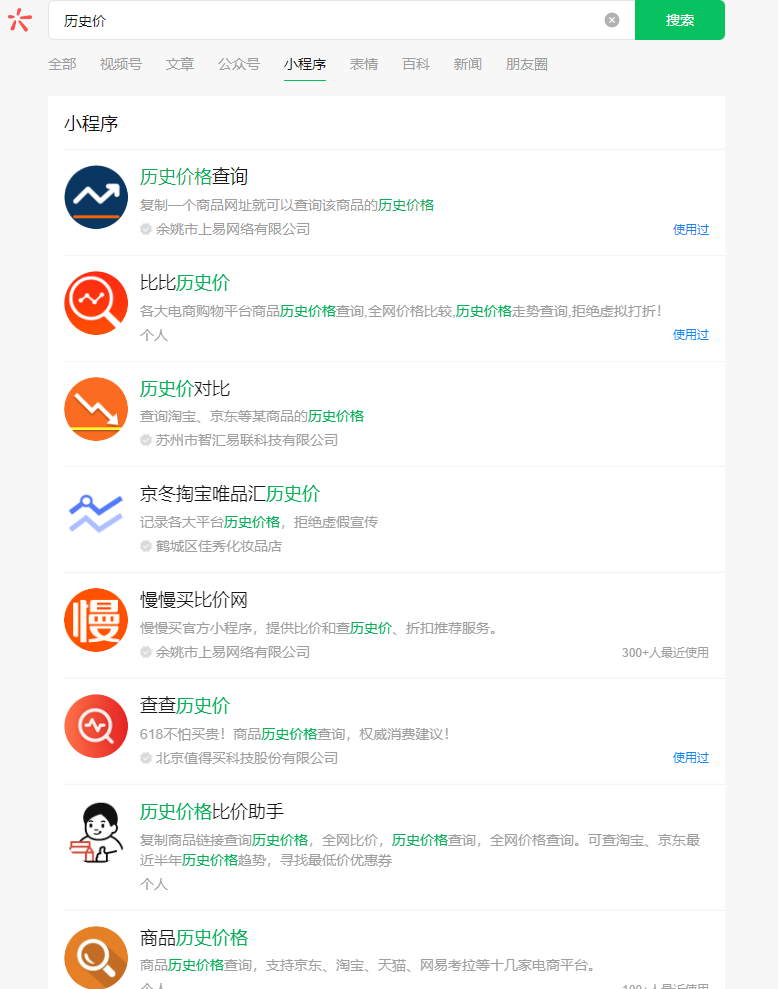
Task: Go to the 表情 tab
Action: [364, 64]
